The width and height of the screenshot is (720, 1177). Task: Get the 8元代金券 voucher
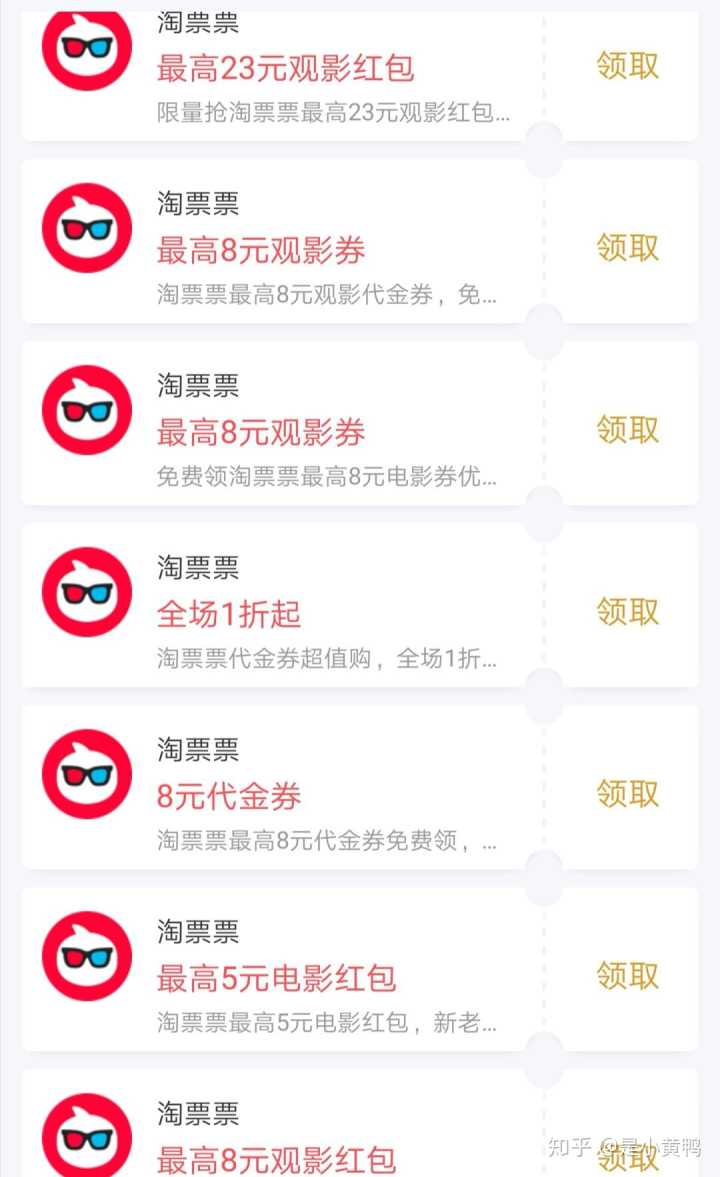pos(627,794)
